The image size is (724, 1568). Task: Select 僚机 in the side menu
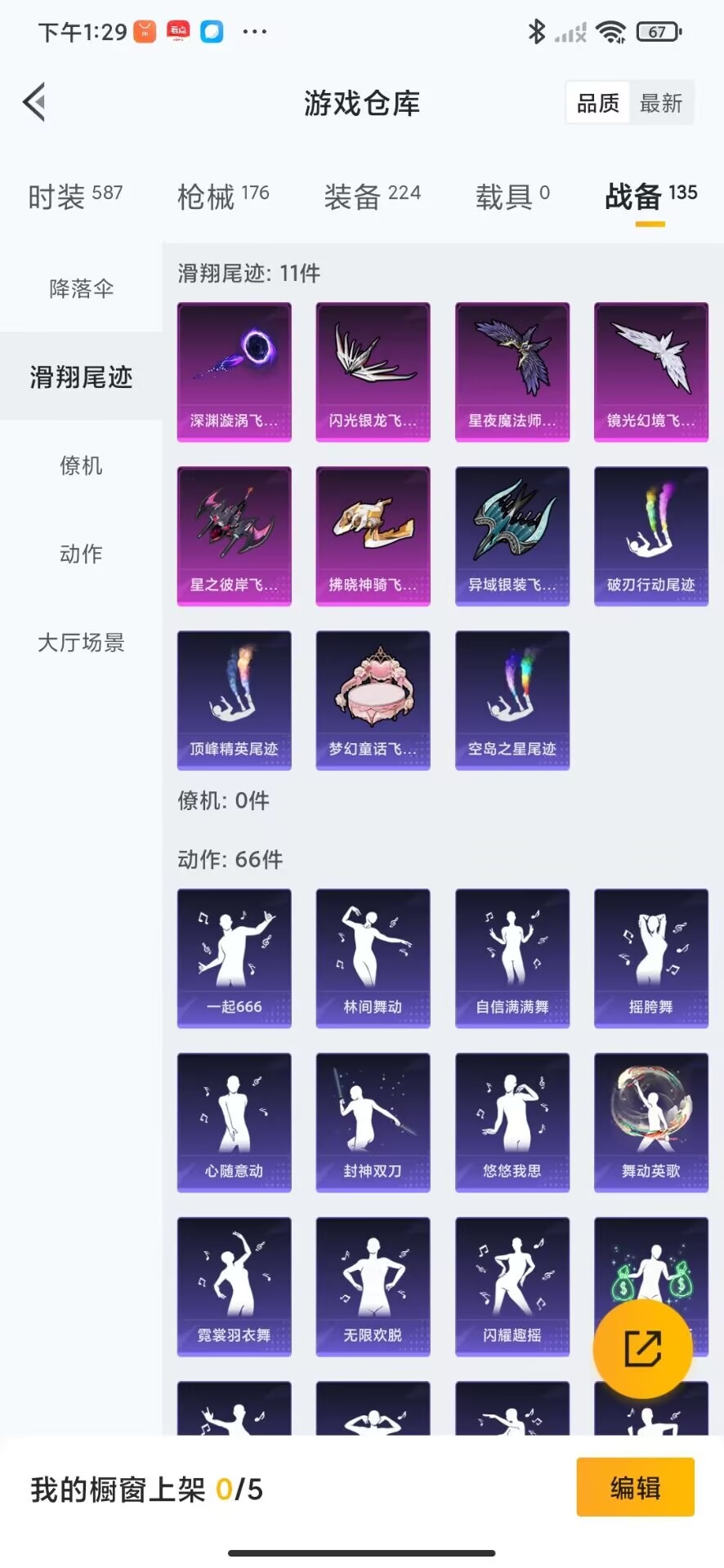[81, 465]
